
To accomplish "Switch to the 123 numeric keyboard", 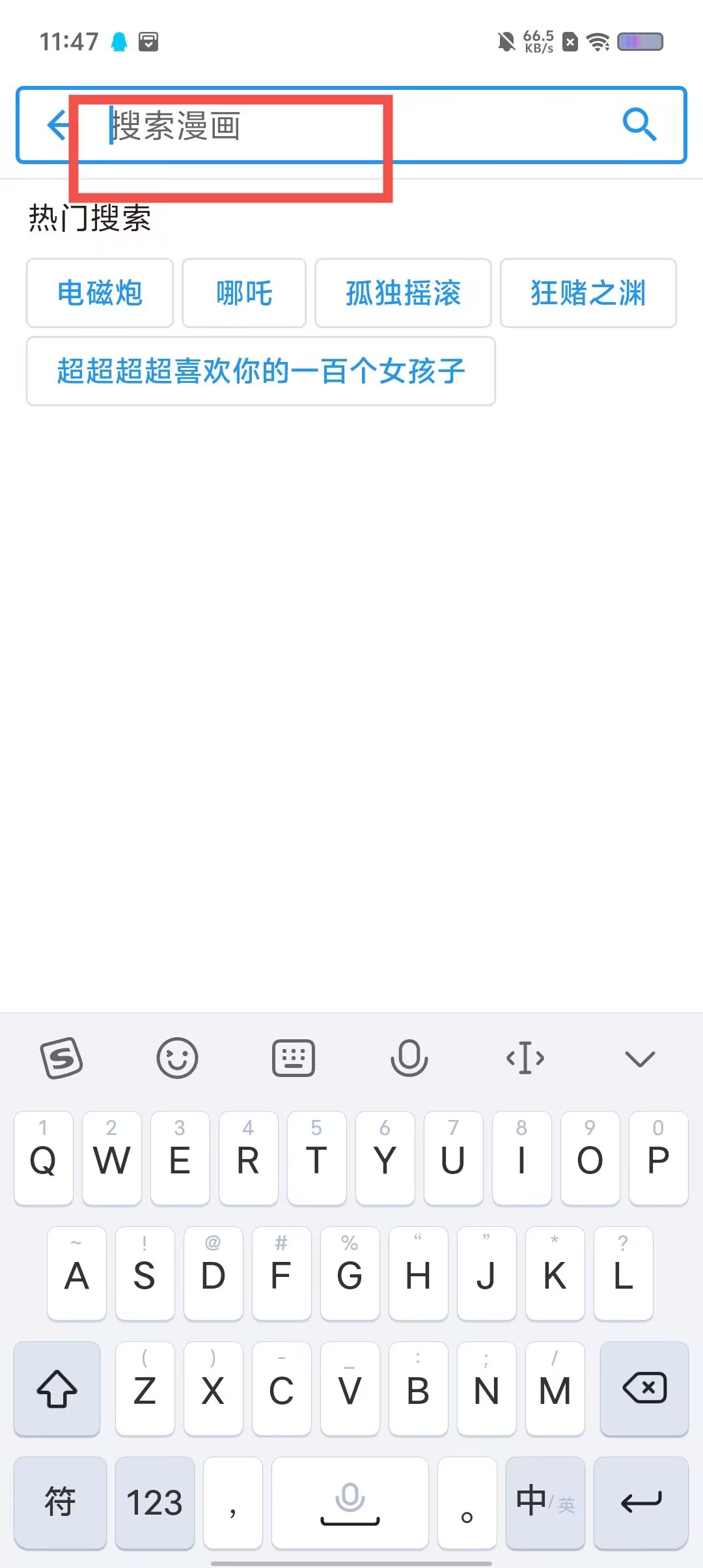I will click(154, 1503).
